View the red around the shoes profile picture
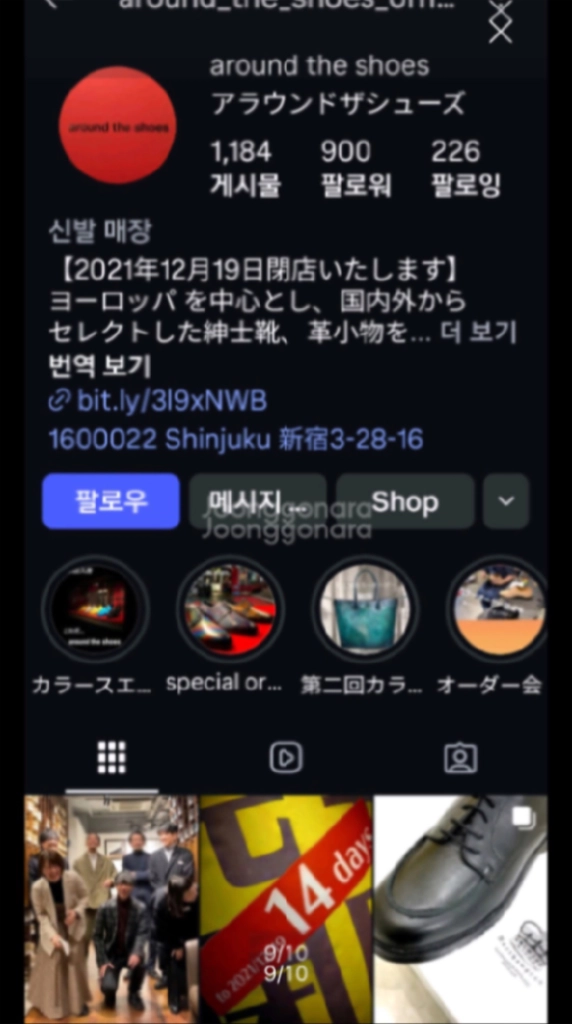This screenshot has height=1024, width=572. point(118,125)
